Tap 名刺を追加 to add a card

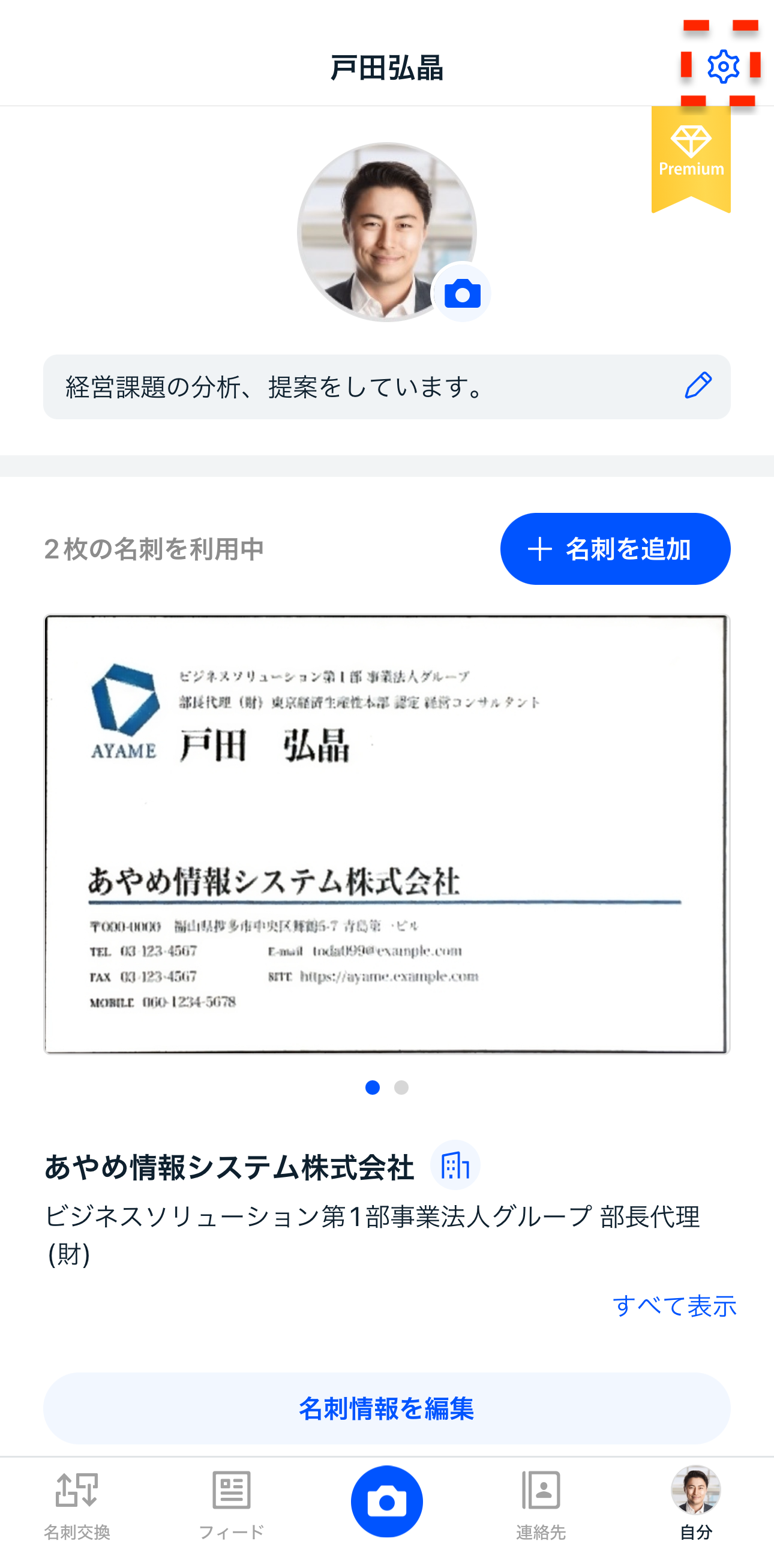tap(614, 548)
